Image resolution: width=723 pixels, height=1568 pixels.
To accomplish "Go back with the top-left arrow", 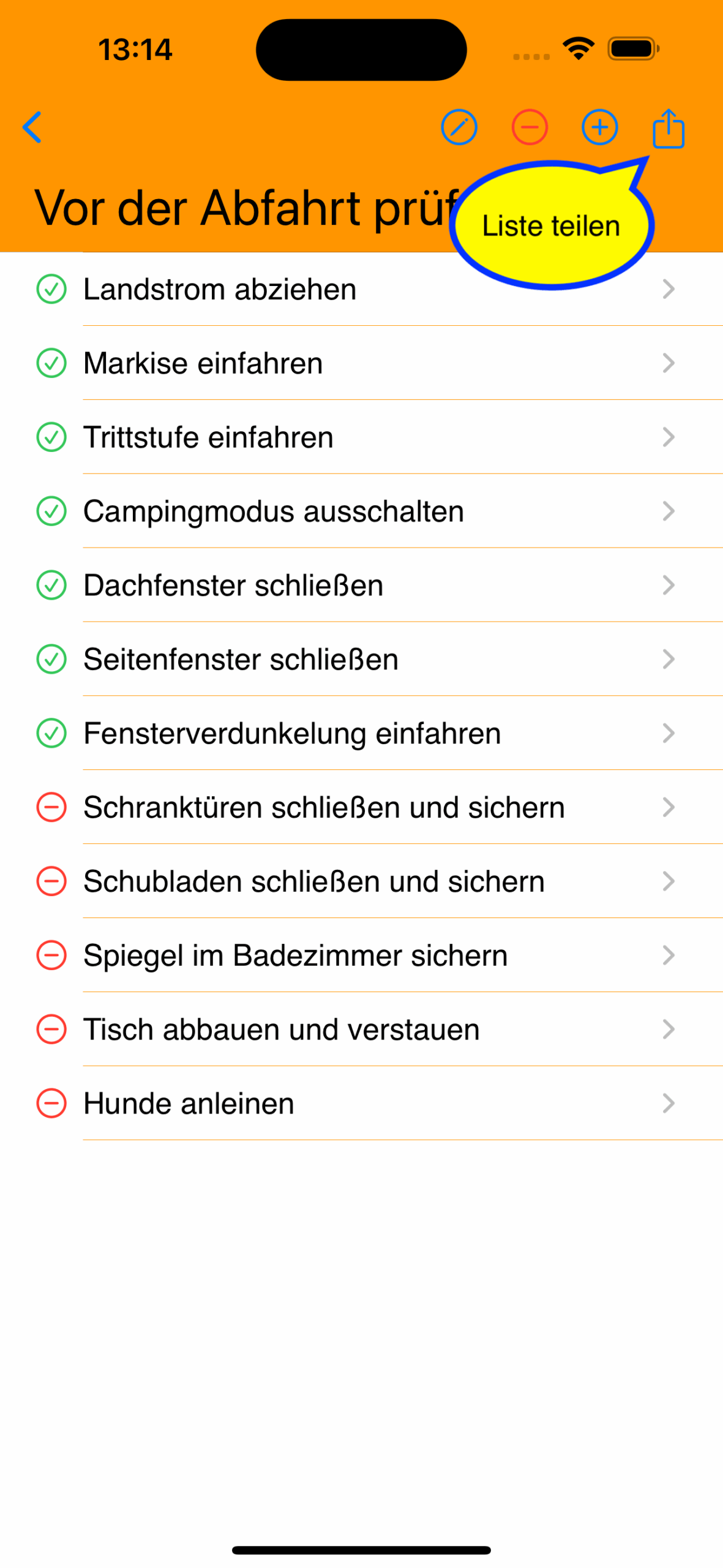I will (x=32, y=127).
